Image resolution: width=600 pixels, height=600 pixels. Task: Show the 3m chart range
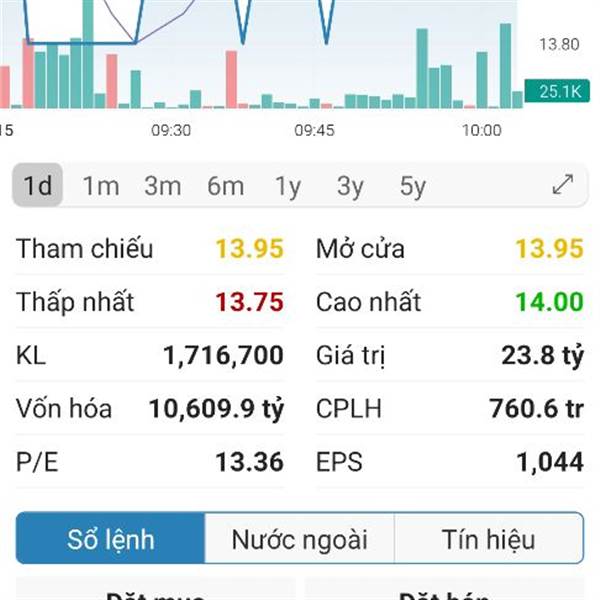click(x=163, y=186)
